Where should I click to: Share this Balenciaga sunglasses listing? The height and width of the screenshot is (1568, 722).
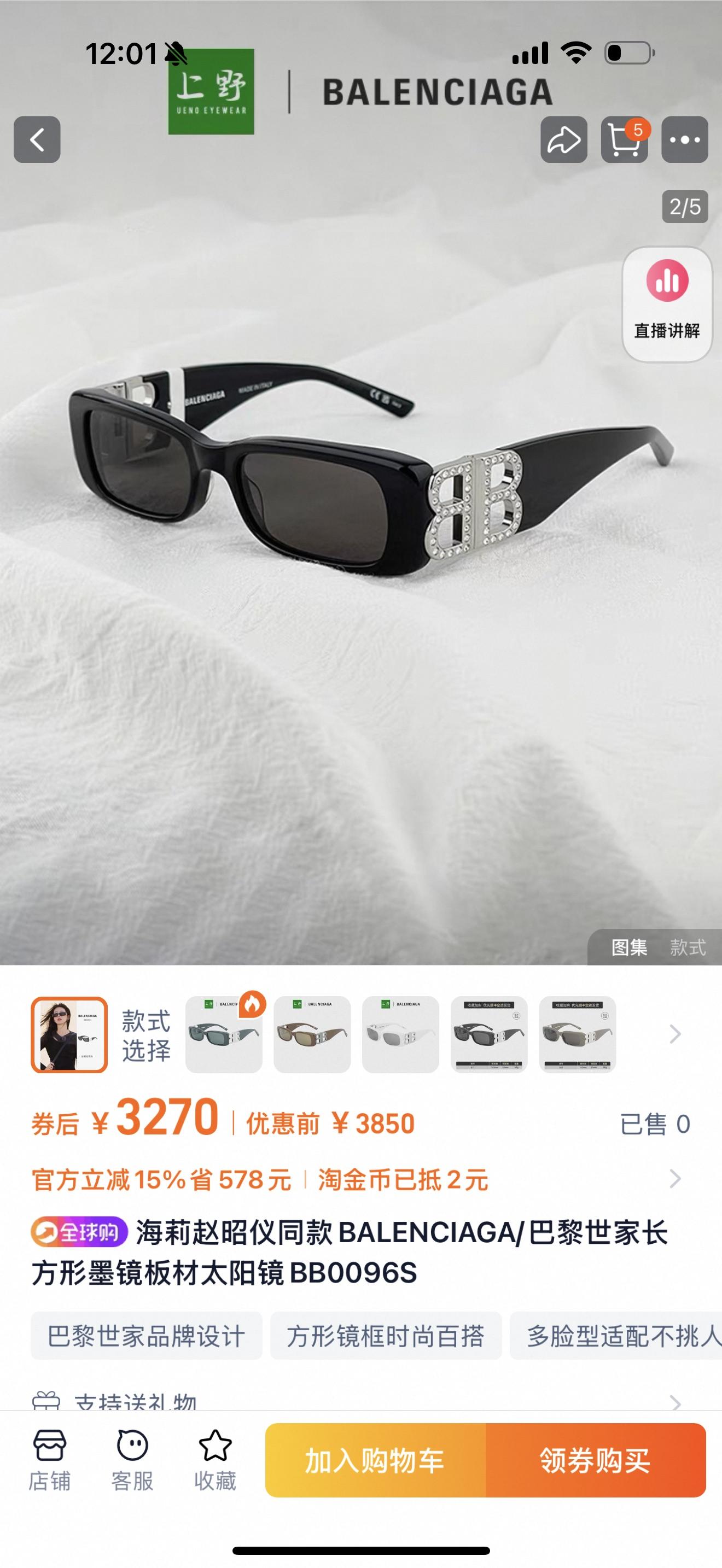[564, 139]
